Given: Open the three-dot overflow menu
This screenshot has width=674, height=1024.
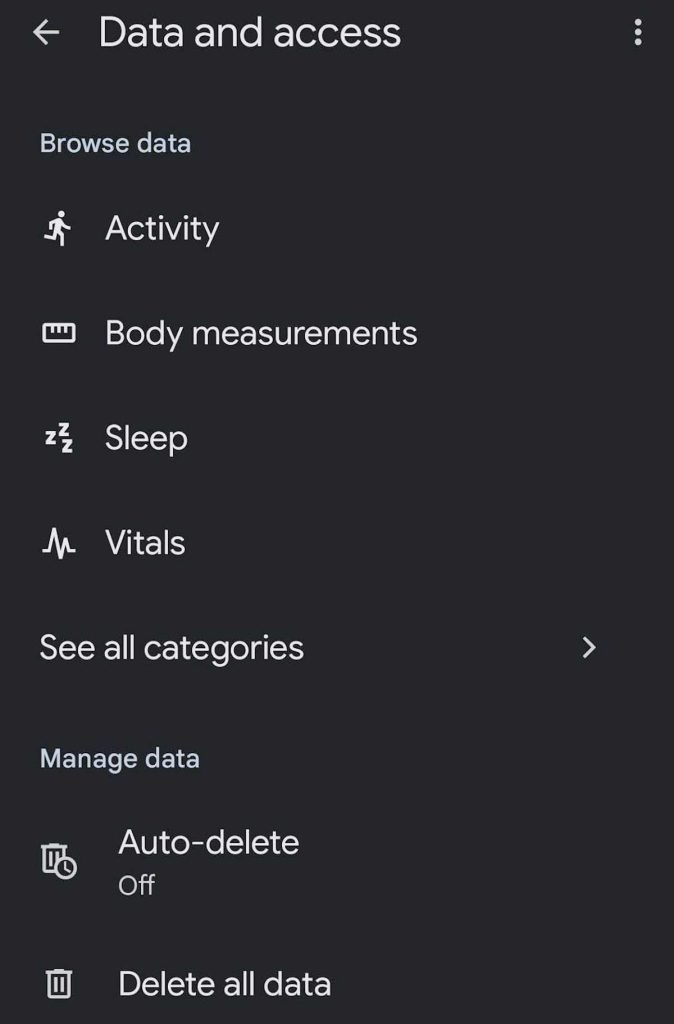Looking at the screenshot, I should [638, 33].
